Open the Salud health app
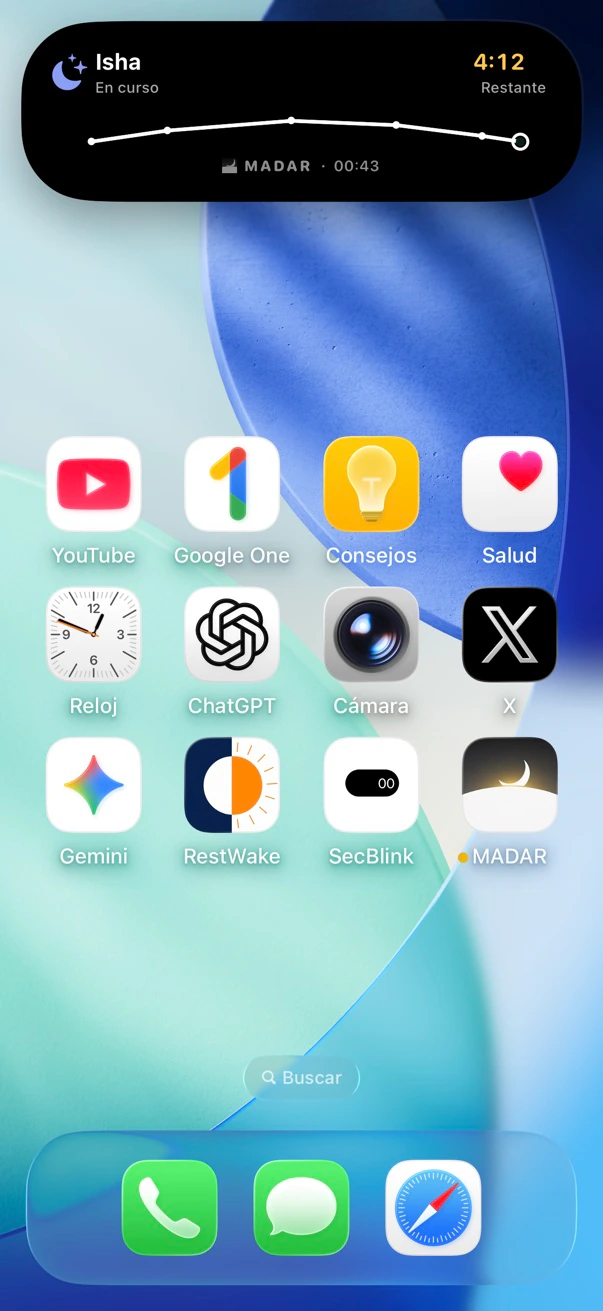The image size is (603, 1311). pyautogui.click(x=510, y=484)
